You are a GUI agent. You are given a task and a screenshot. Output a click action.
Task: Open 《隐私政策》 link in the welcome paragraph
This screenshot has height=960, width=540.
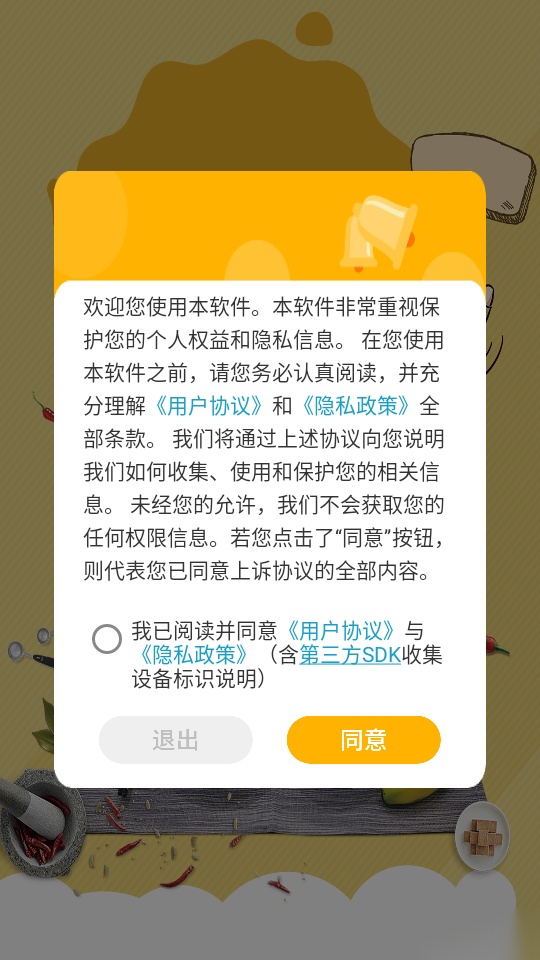[357, 405]
